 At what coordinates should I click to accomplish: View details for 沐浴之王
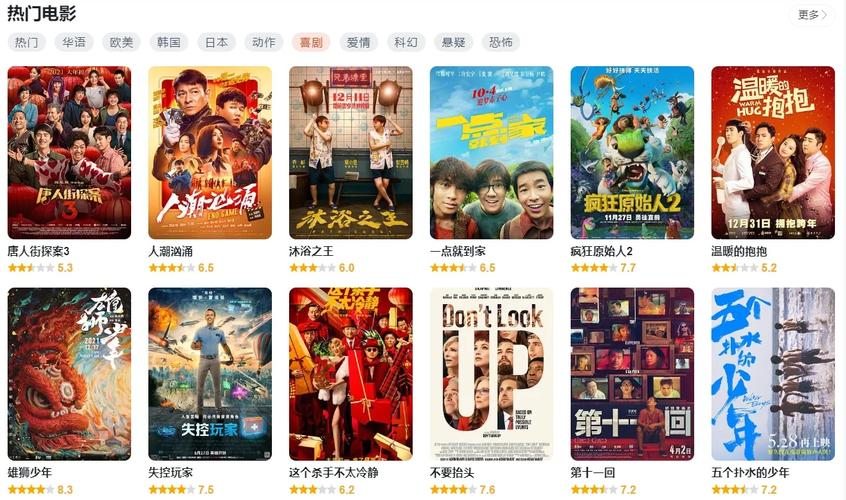pyautogui.click(x=351, y=152)
